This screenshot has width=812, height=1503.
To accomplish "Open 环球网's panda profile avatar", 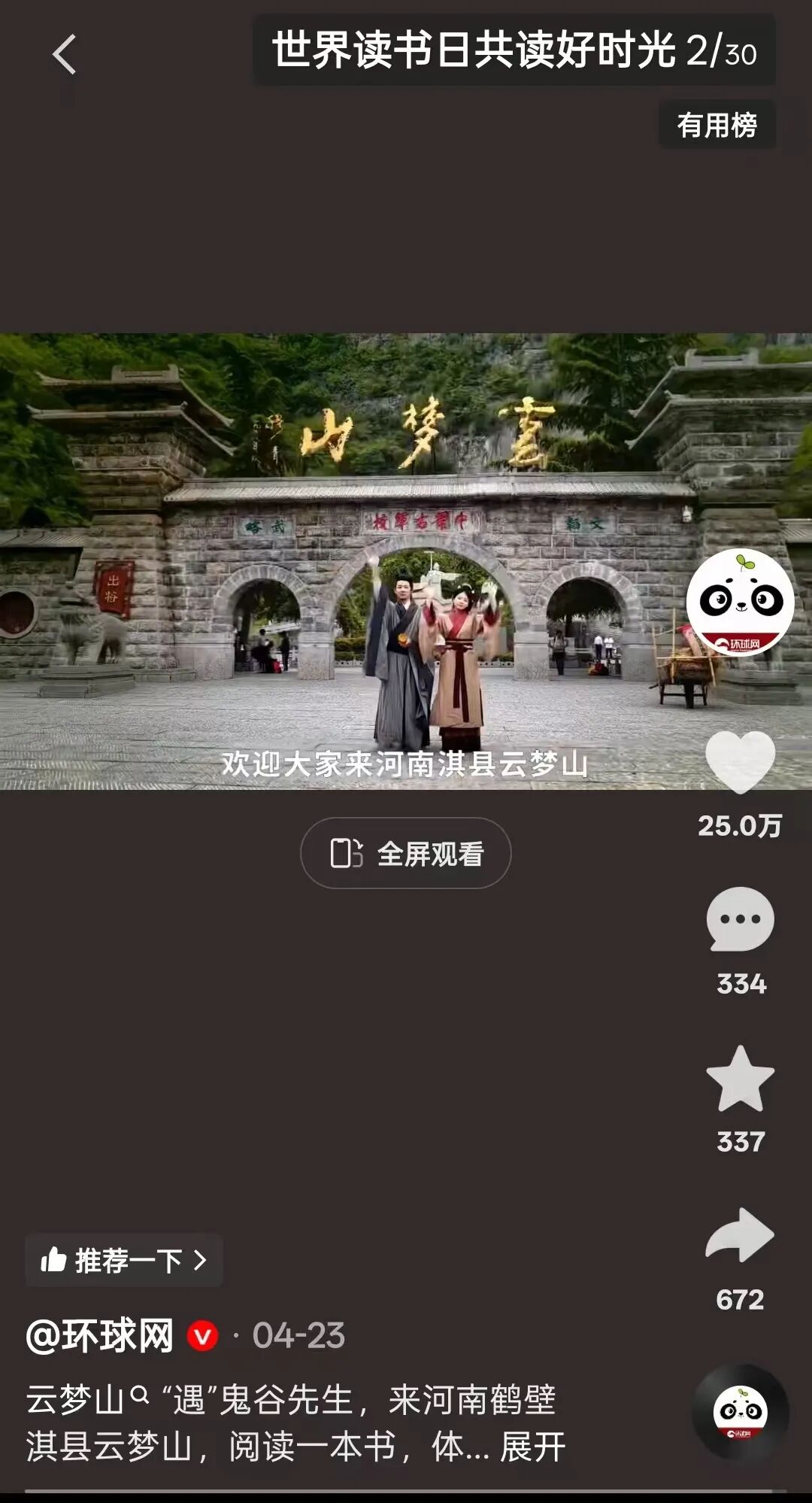I will coord(740,602).
